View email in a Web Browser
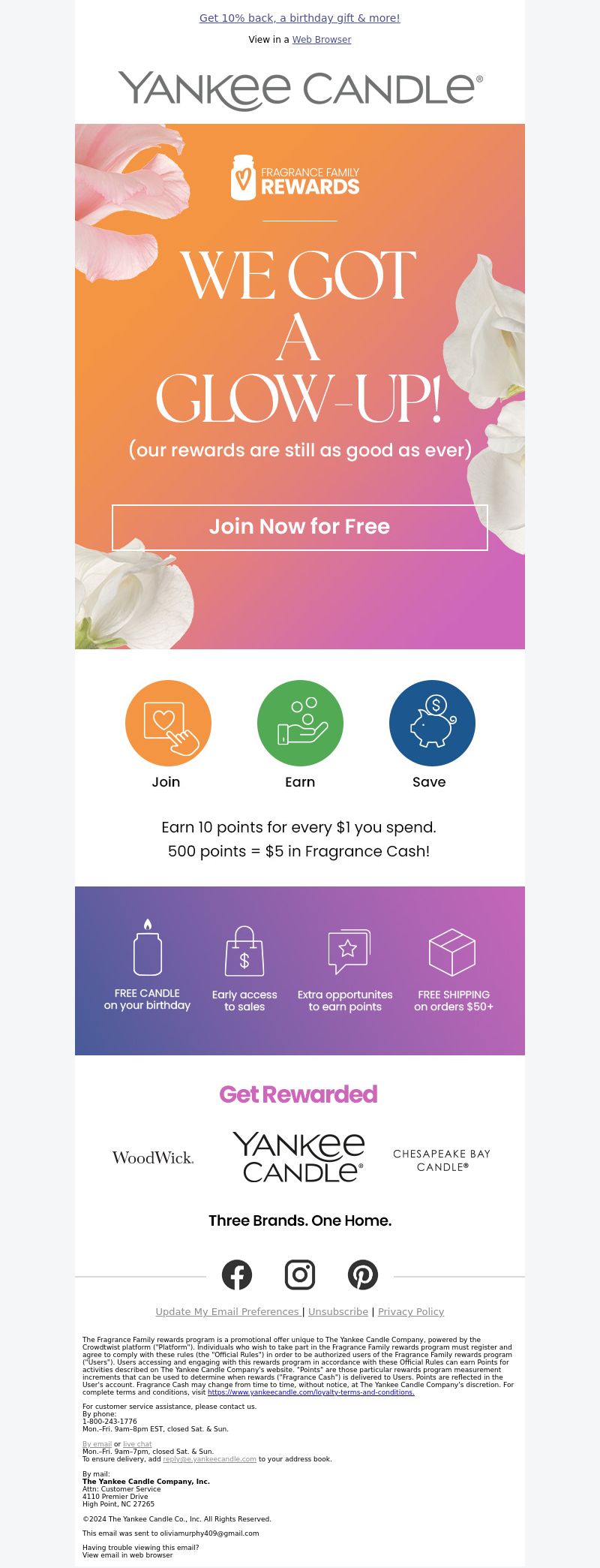The width and height of the screenshot is (600, 1568). (321, 40)
